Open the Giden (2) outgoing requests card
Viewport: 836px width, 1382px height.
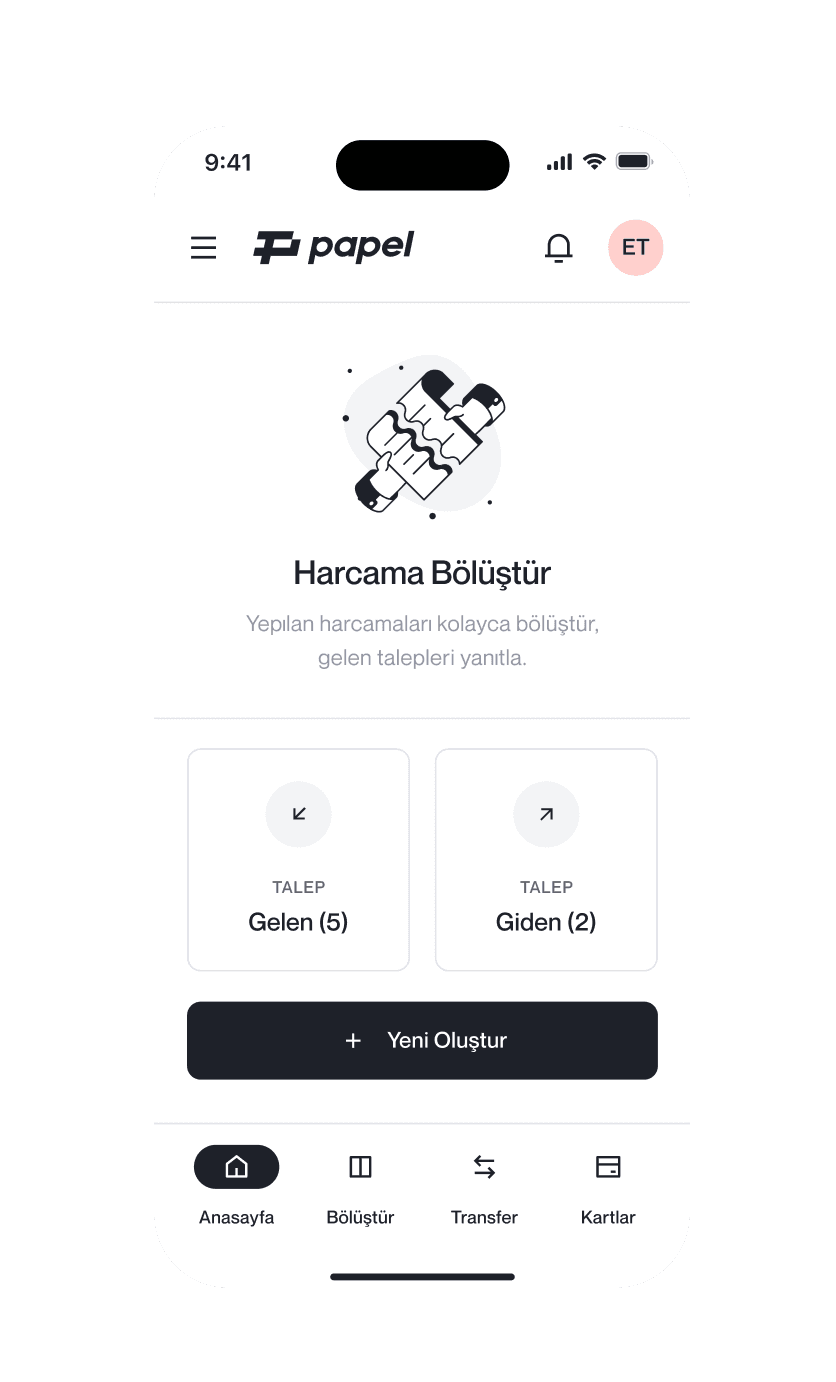tap(546, 860)
